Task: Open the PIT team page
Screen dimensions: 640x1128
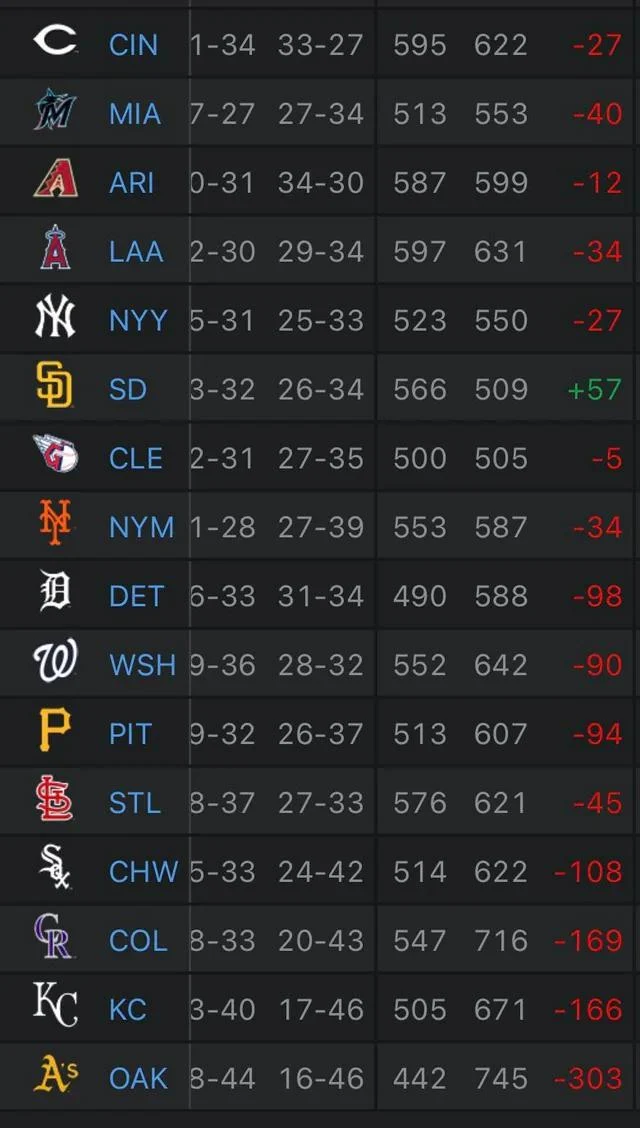Action: 130,735
